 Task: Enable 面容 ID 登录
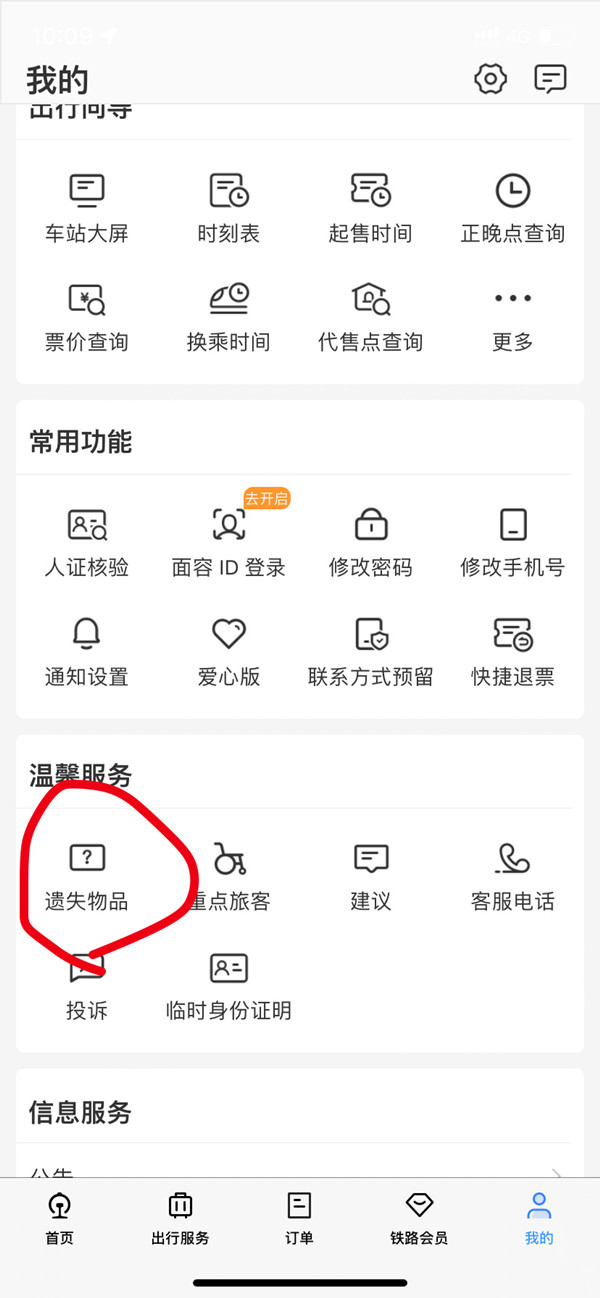tap(229, 543)
